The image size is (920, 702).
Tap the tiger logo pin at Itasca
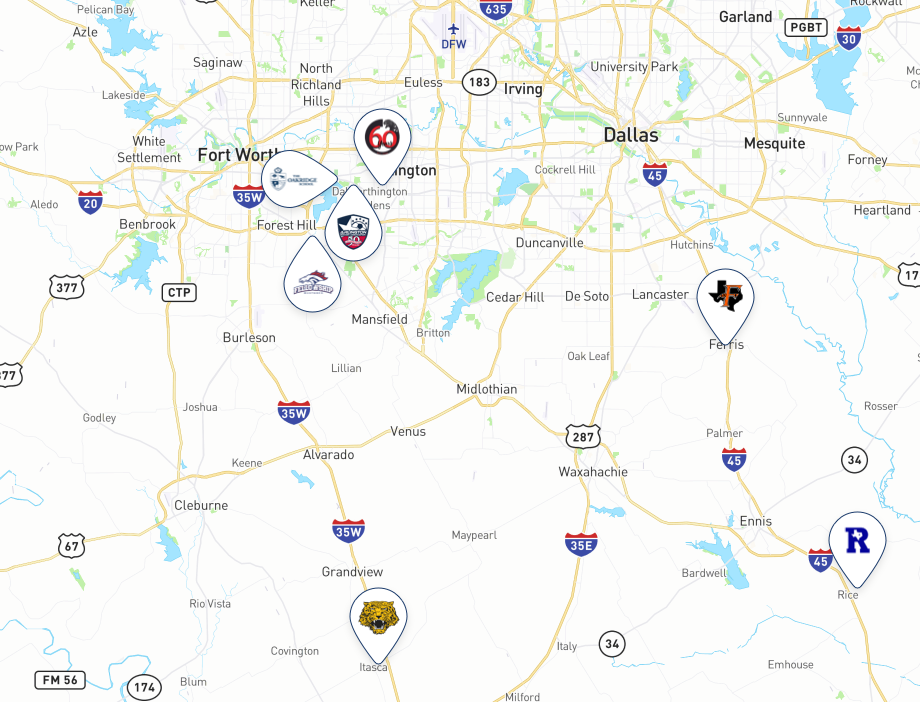[x=378, y=617]
